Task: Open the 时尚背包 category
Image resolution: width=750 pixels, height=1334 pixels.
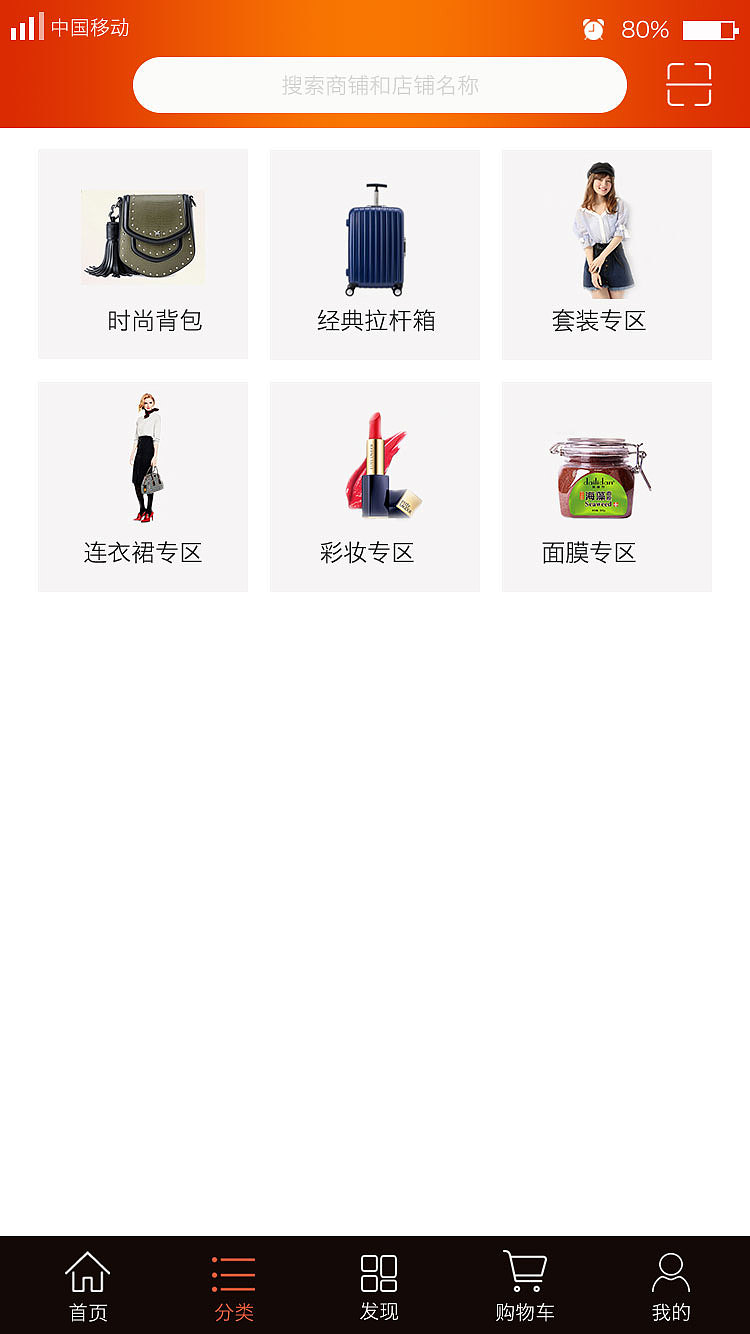Action: pos(142,254)
